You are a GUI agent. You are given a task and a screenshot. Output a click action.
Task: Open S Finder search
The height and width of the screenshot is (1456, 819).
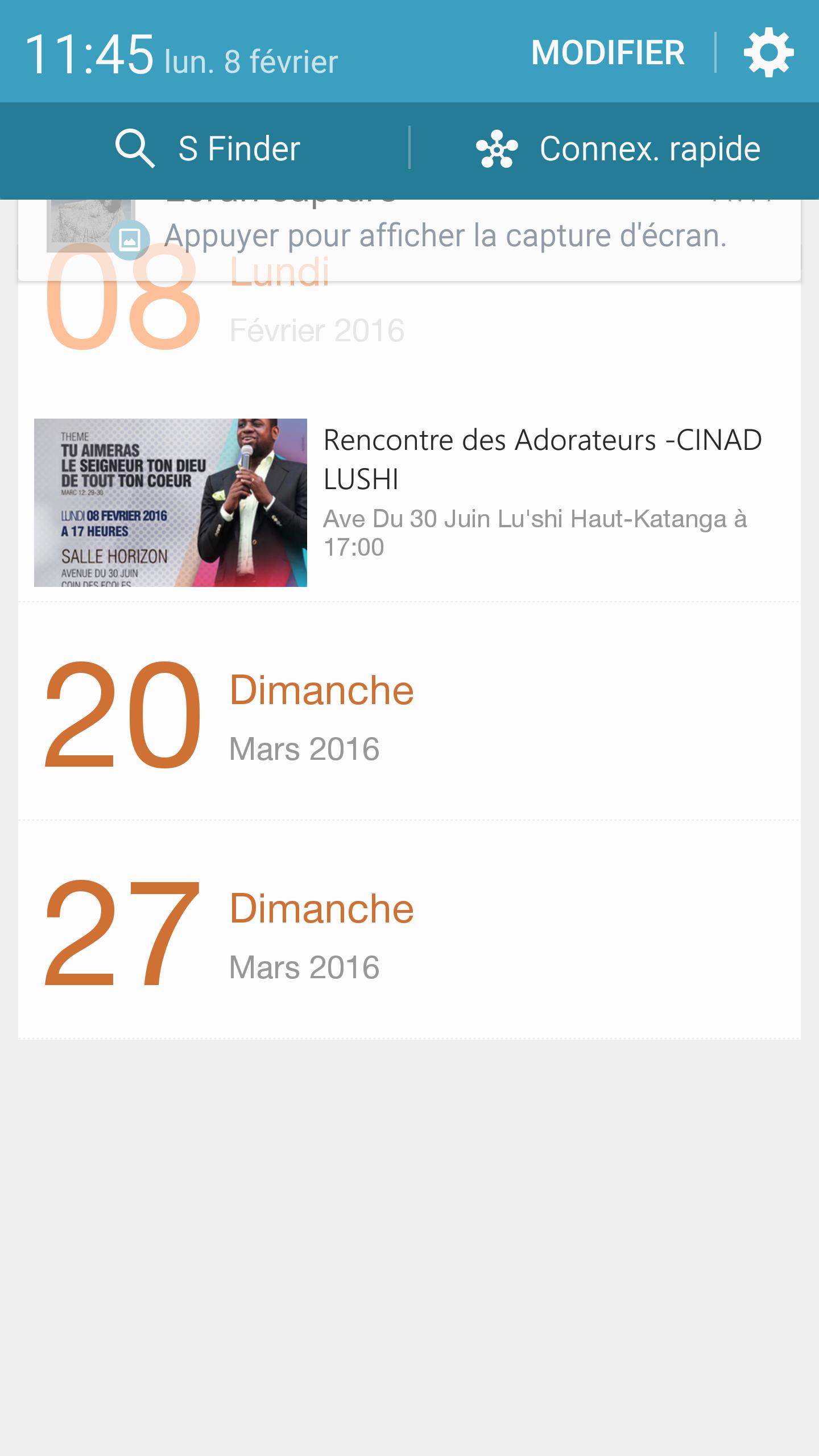point(208,148)
